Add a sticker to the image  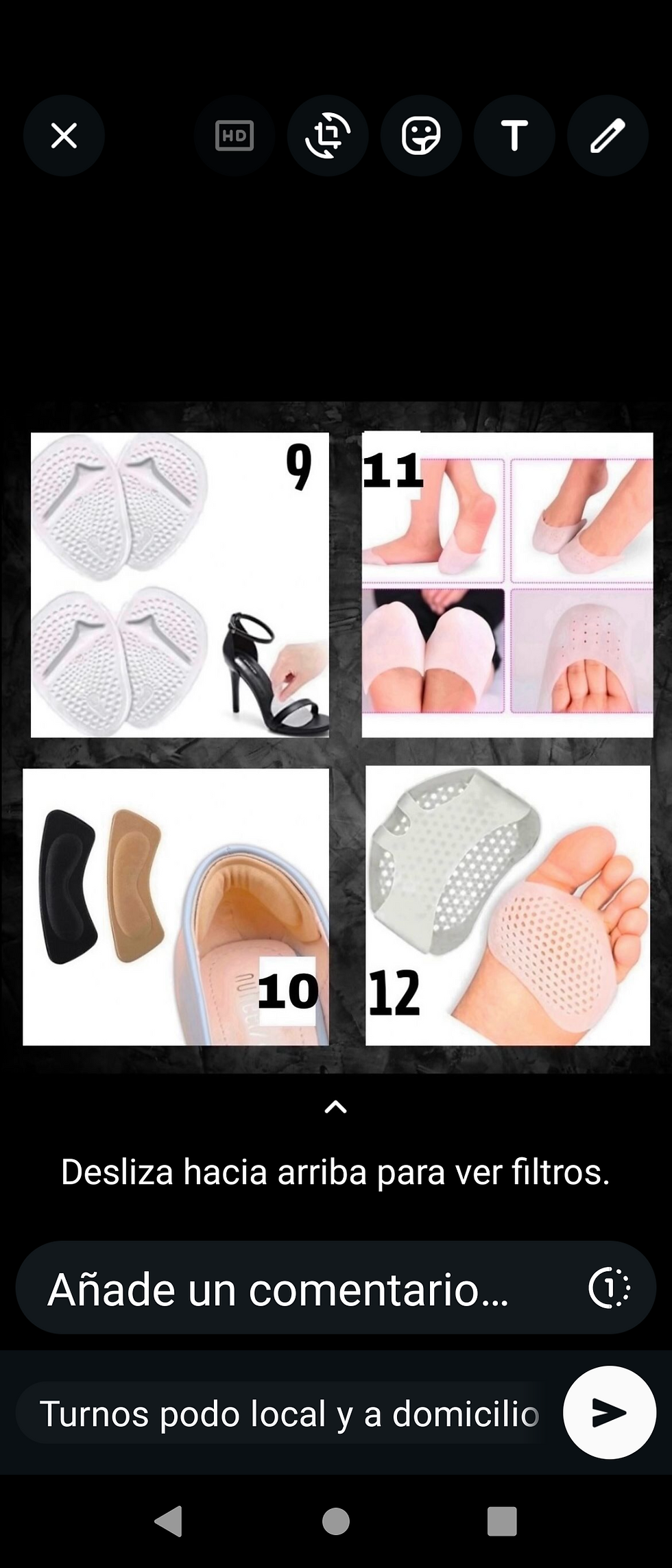coord(421,136)
